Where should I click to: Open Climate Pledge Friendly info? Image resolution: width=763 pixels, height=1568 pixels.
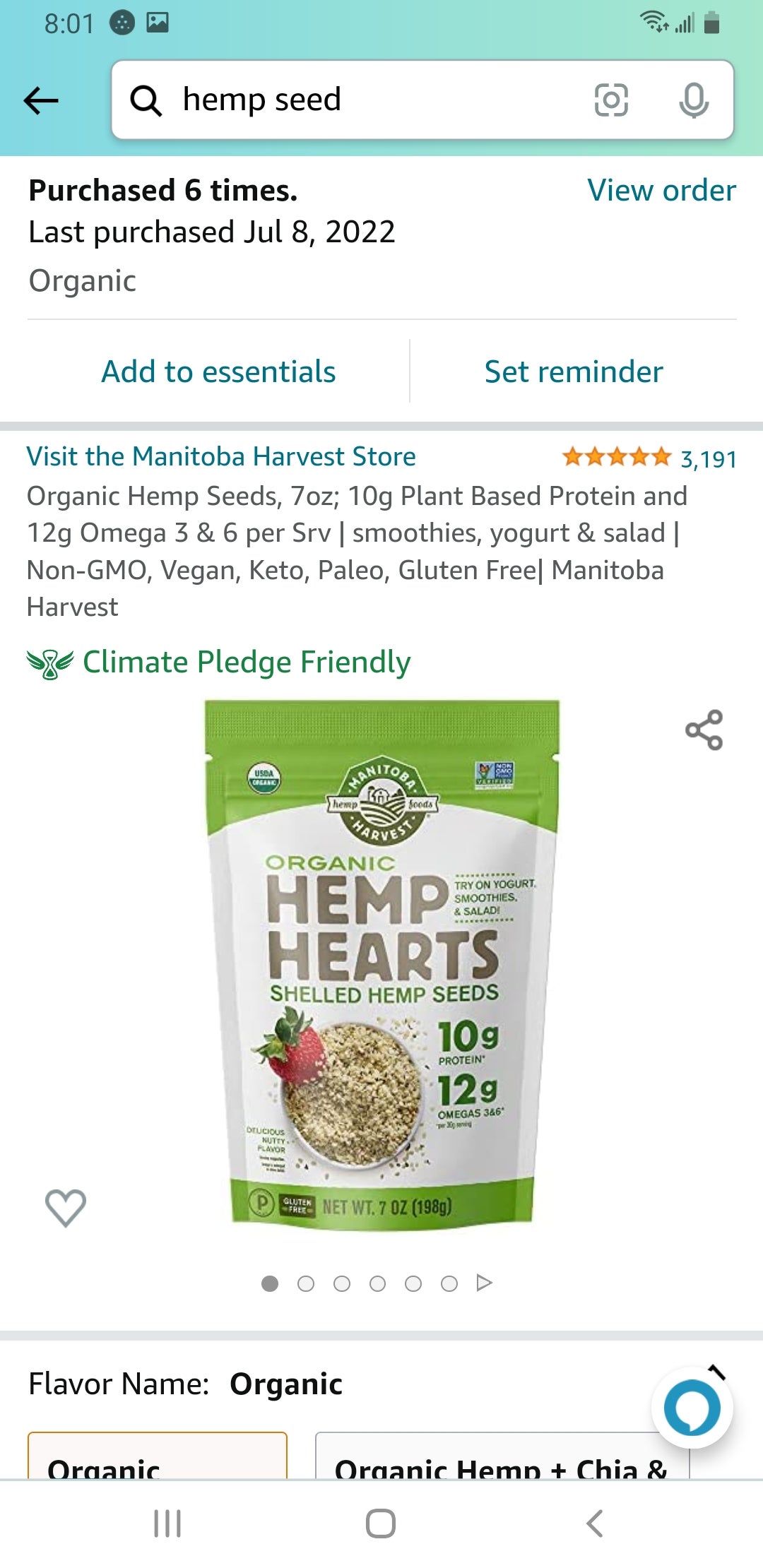pos(218,663)
